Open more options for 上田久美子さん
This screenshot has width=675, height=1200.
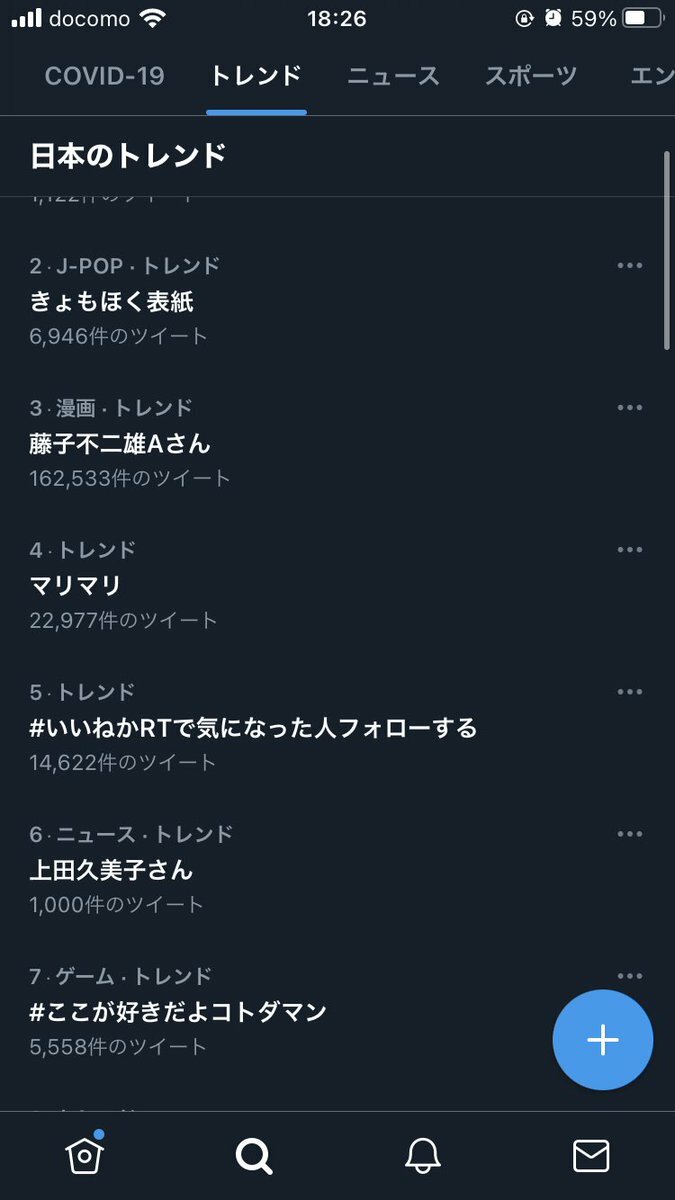pyautogui.click(x=630, y=833)
